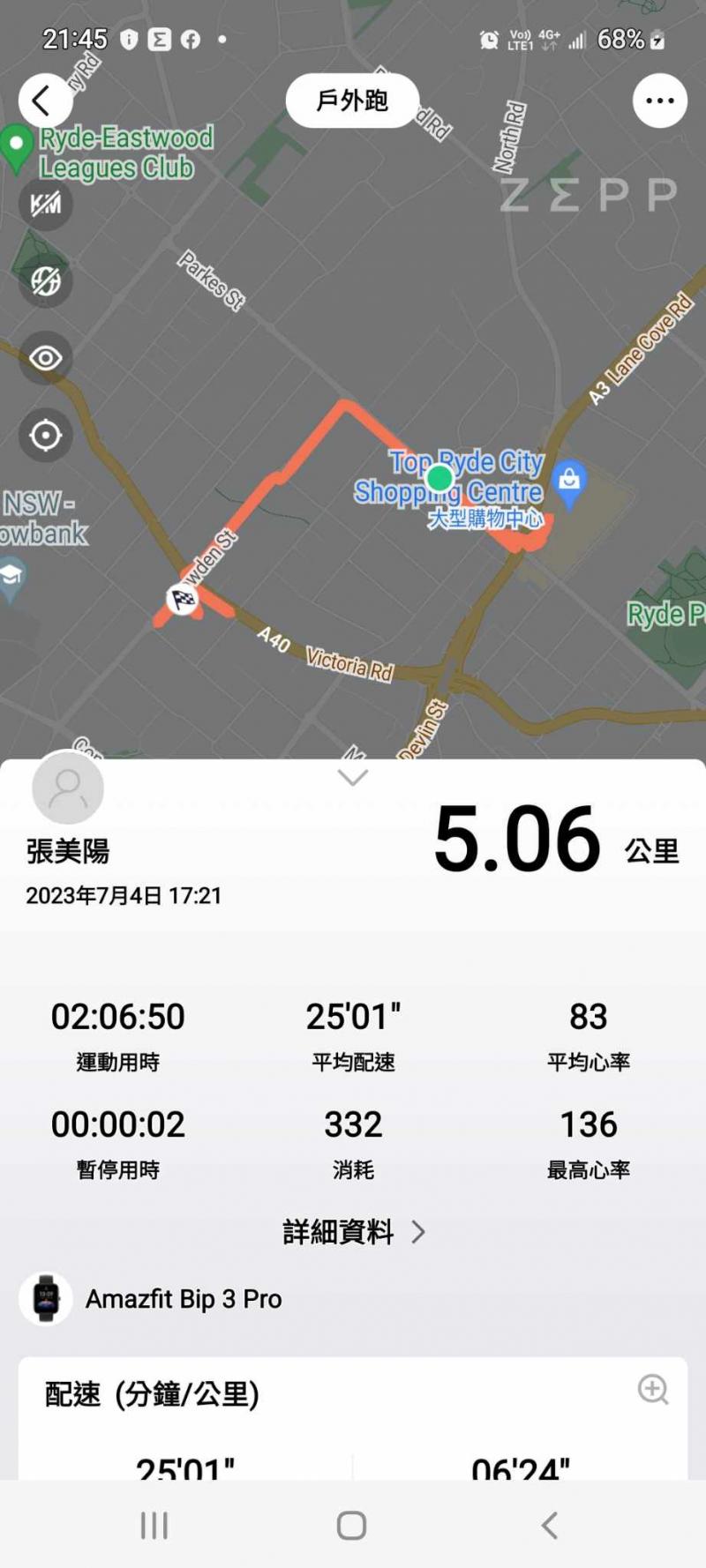
Task: Go to the home screen
Action: click(x=352, y=1526)
